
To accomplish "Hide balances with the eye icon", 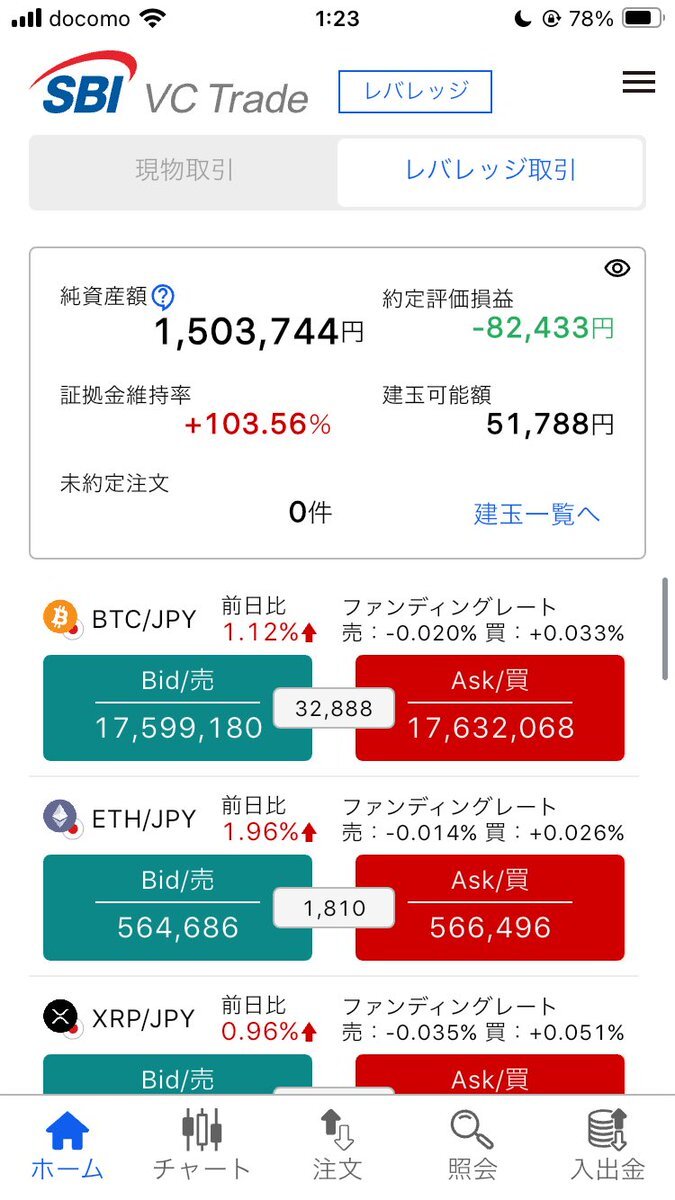I will [x=618, y=268].
